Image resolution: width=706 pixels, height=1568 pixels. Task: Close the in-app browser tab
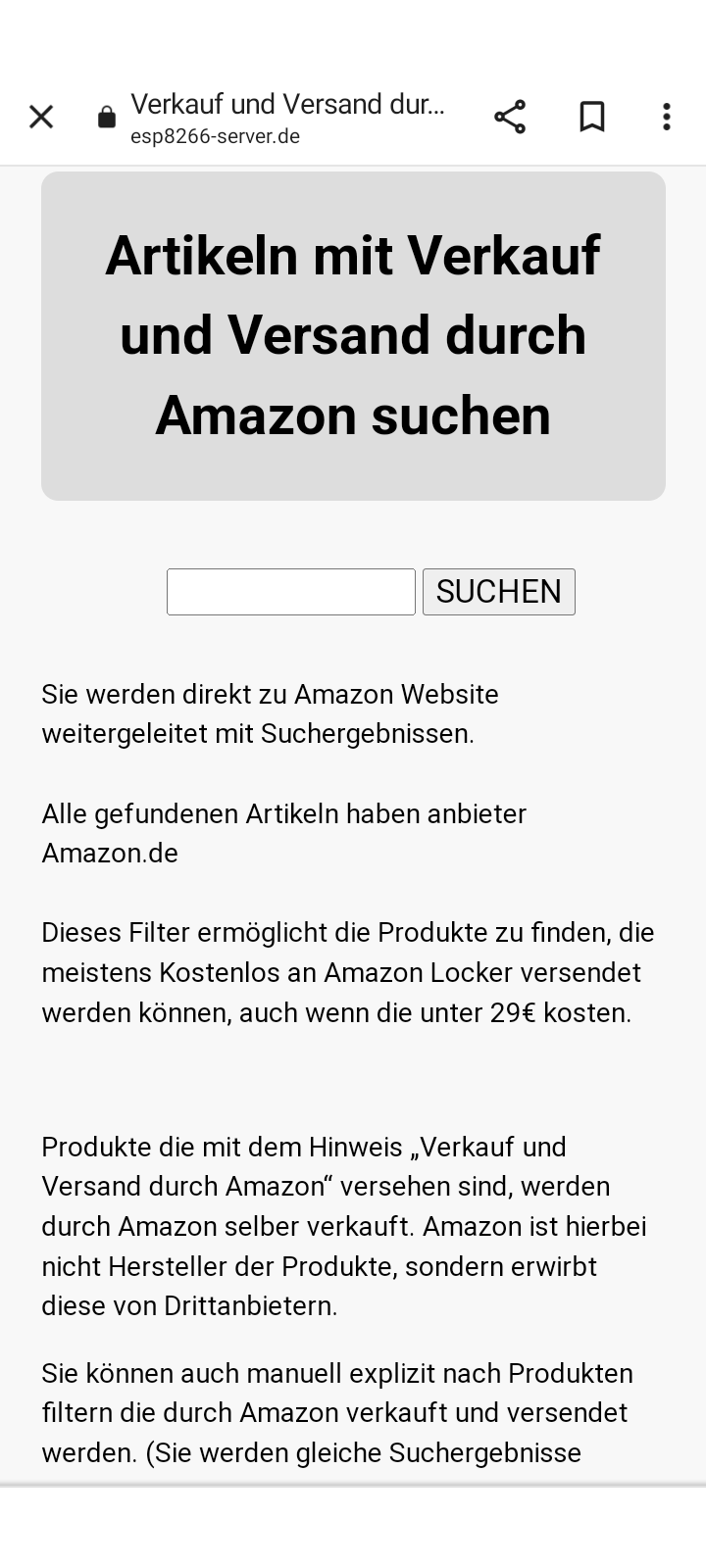41,117
